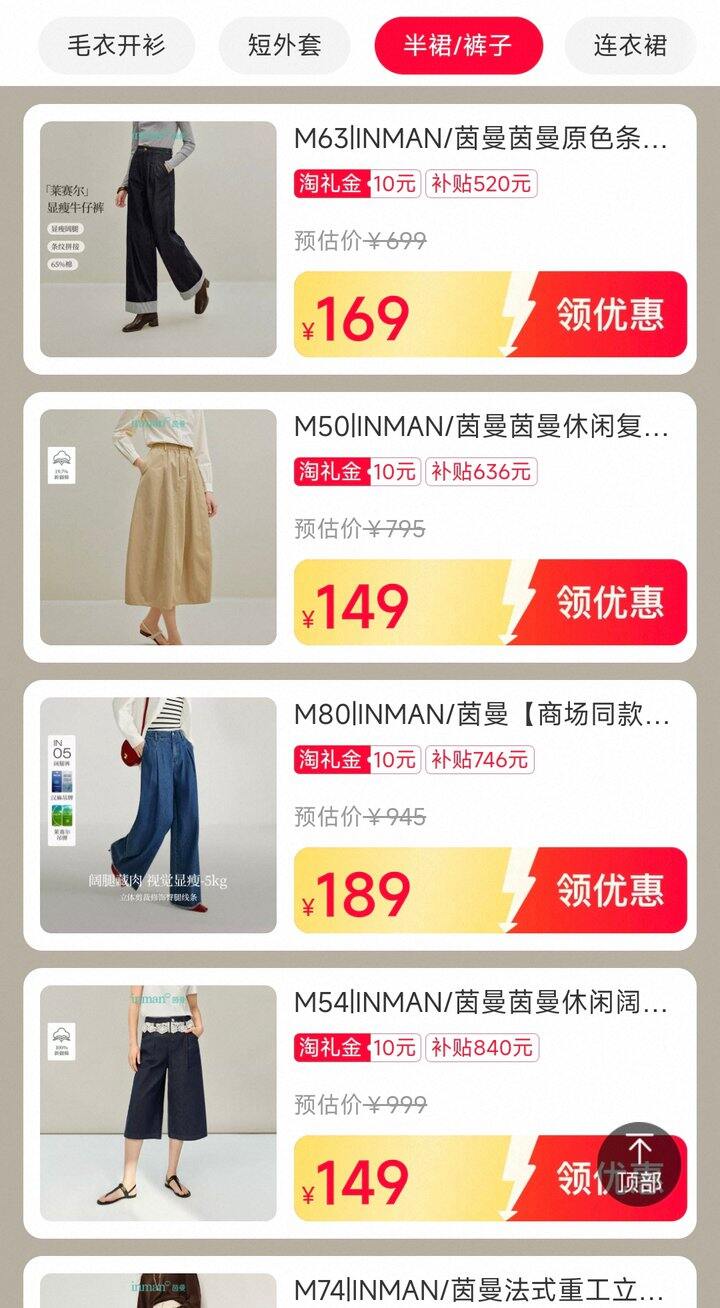The width and height of the screenshot is (720, 1308).
Task: Select the 短外套 category tab
Action: [284, 45]
